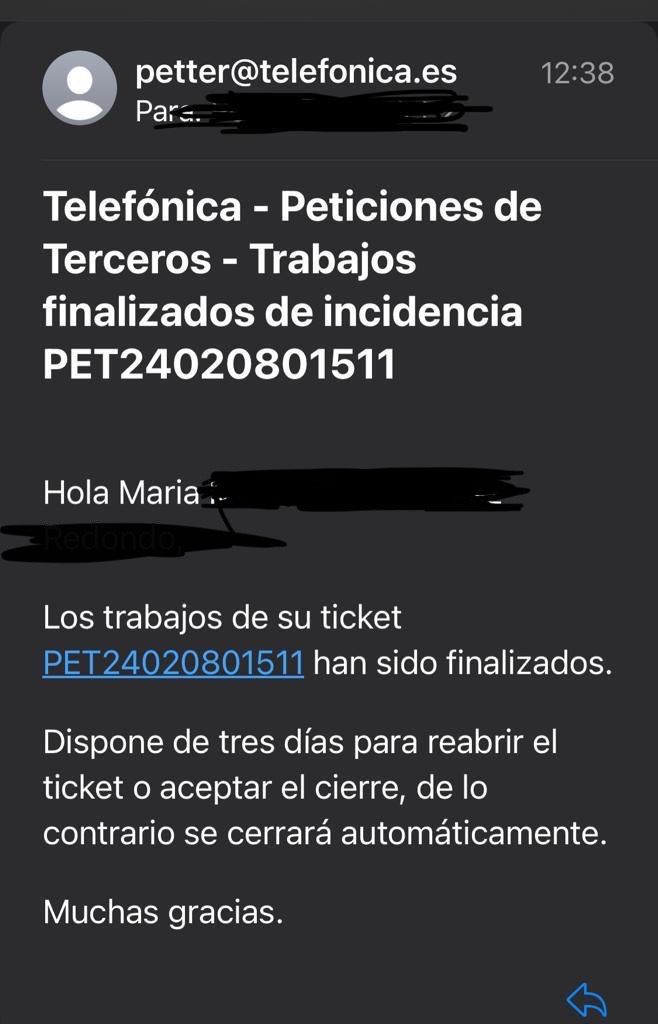Reply to this email with the arrow
This screenshot has height=1024, width=658.
(x=586, y=999)
